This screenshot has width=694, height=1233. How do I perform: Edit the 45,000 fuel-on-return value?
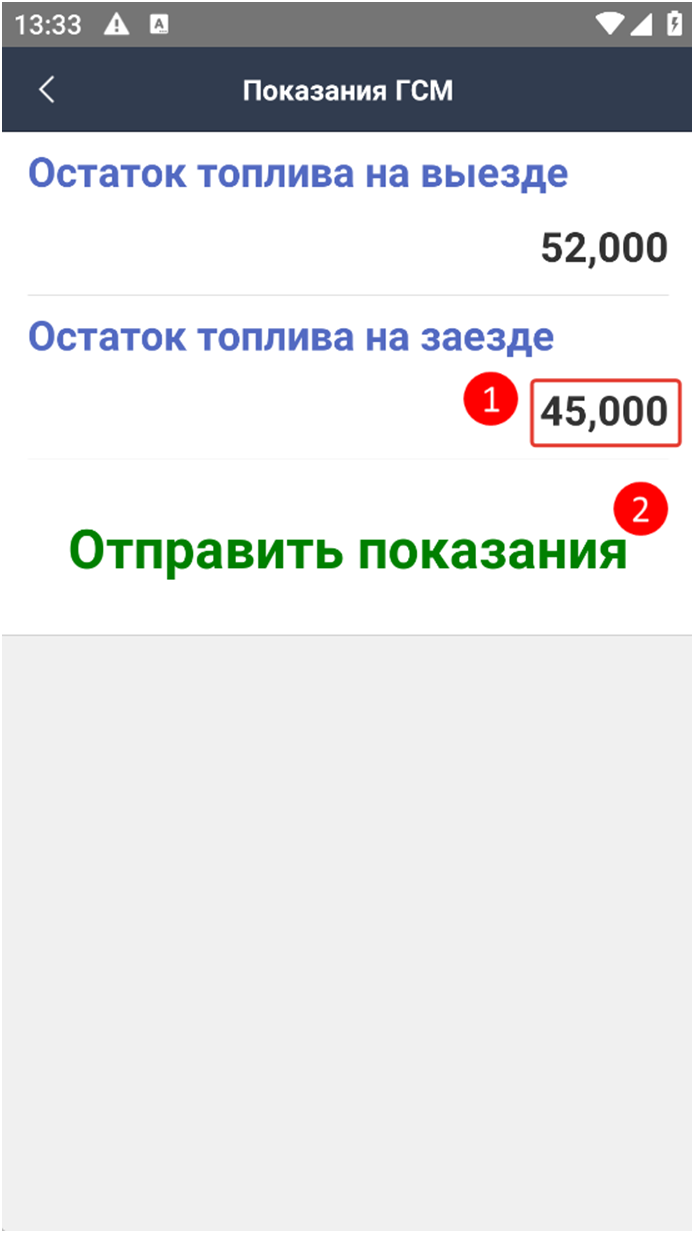pyautogui.click(x=605, y=411)
